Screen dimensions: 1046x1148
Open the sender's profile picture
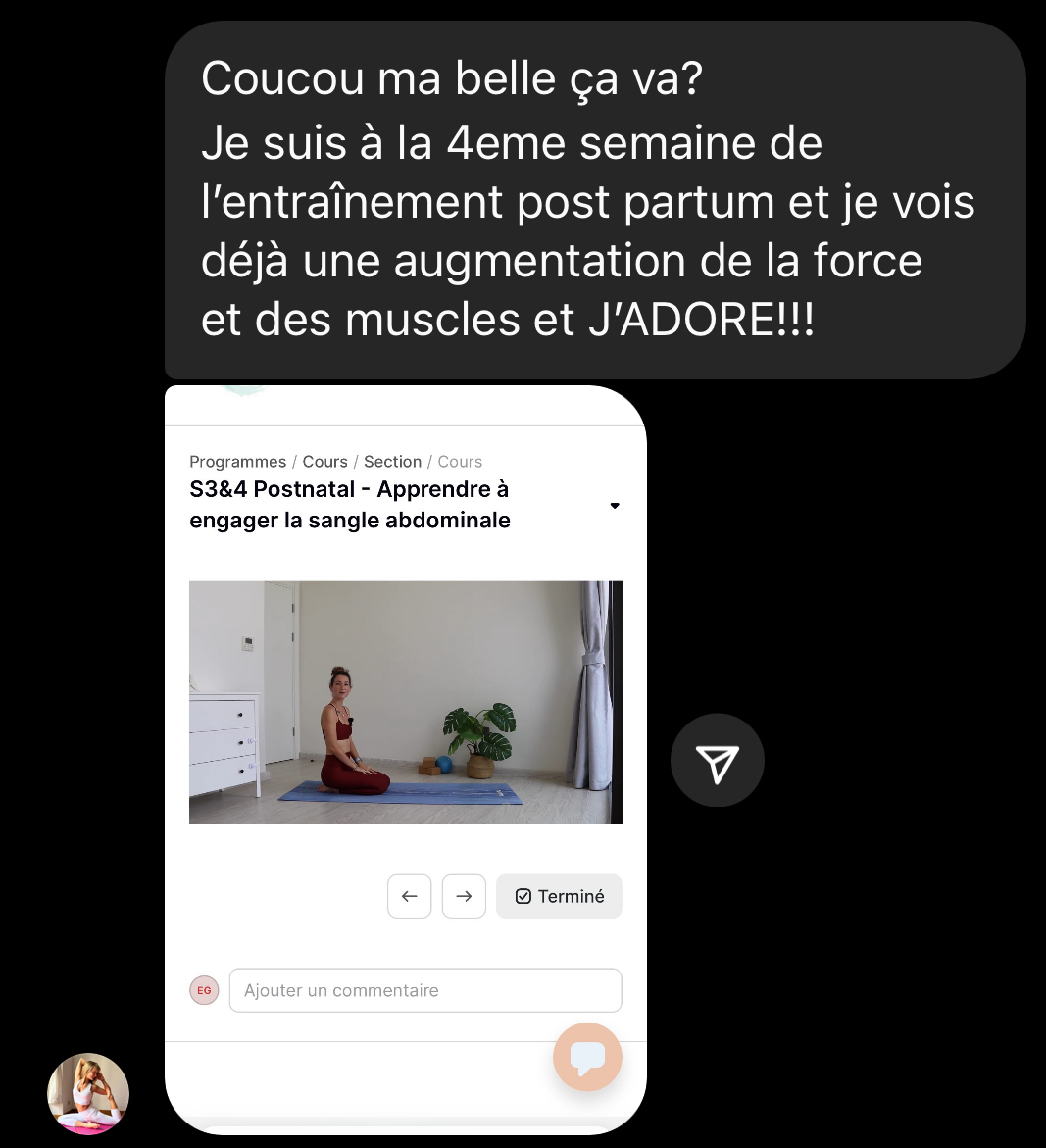click(88, 1093)
